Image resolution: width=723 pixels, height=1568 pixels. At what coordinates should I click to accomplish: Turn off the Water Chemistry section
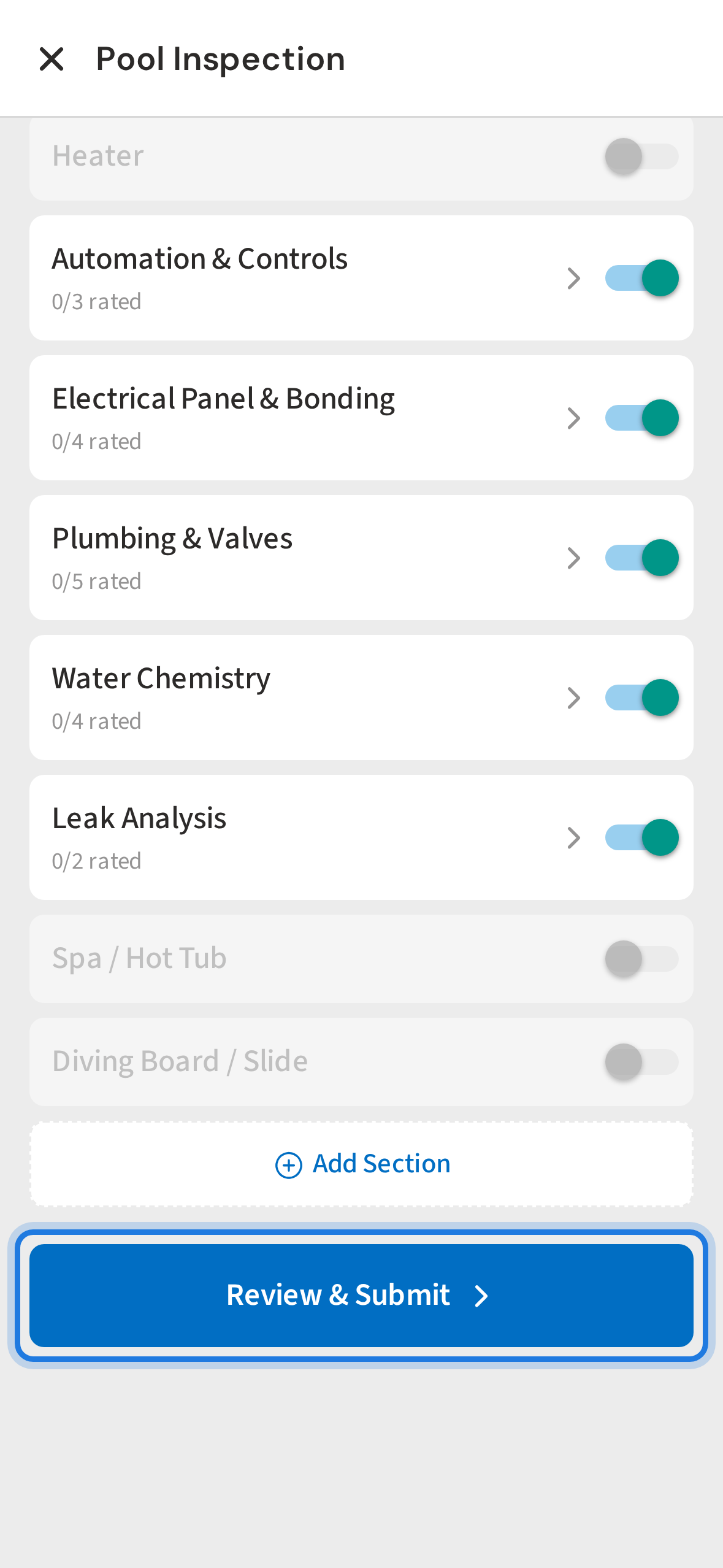coord(640,697)
